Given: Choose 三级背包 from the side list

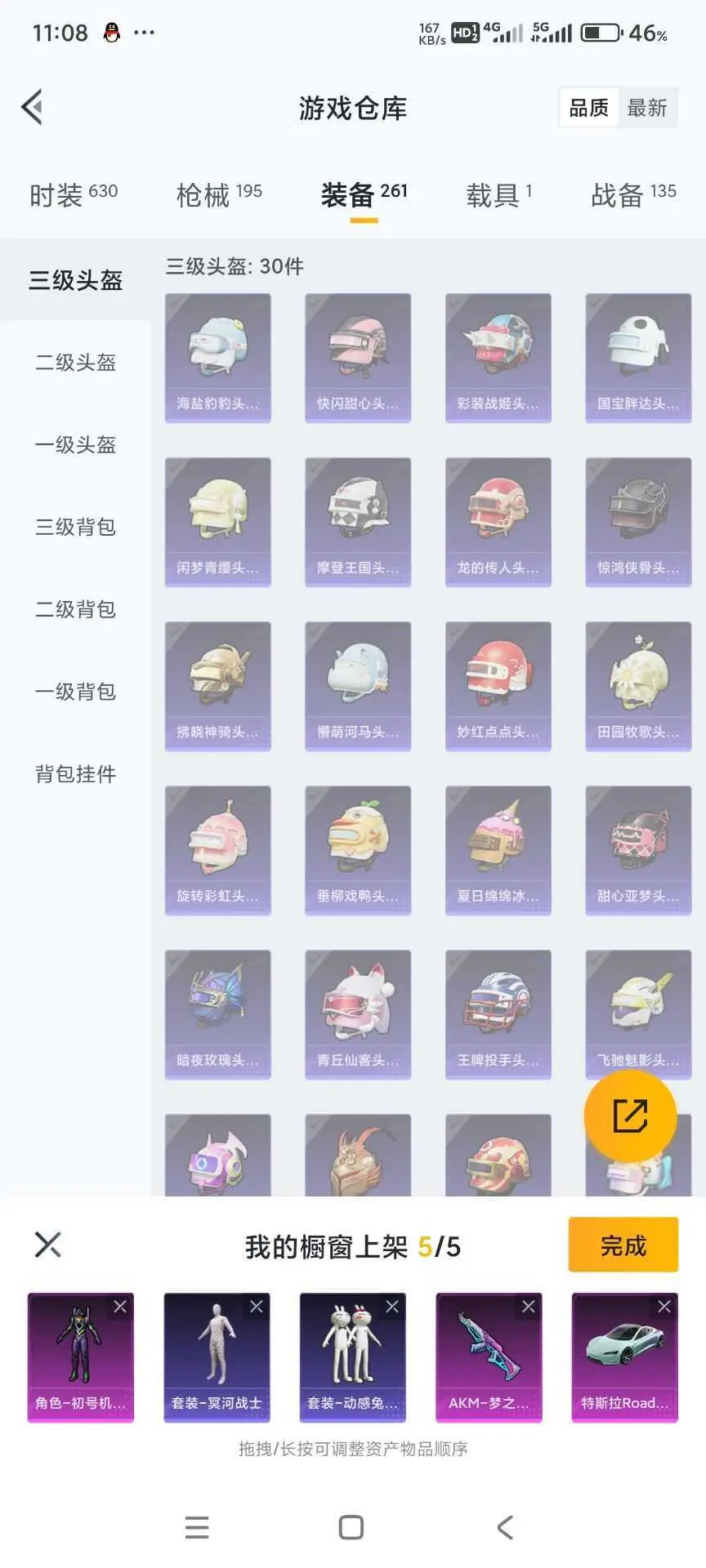Looking at the screenshot, I should click(x=75, y=527).
